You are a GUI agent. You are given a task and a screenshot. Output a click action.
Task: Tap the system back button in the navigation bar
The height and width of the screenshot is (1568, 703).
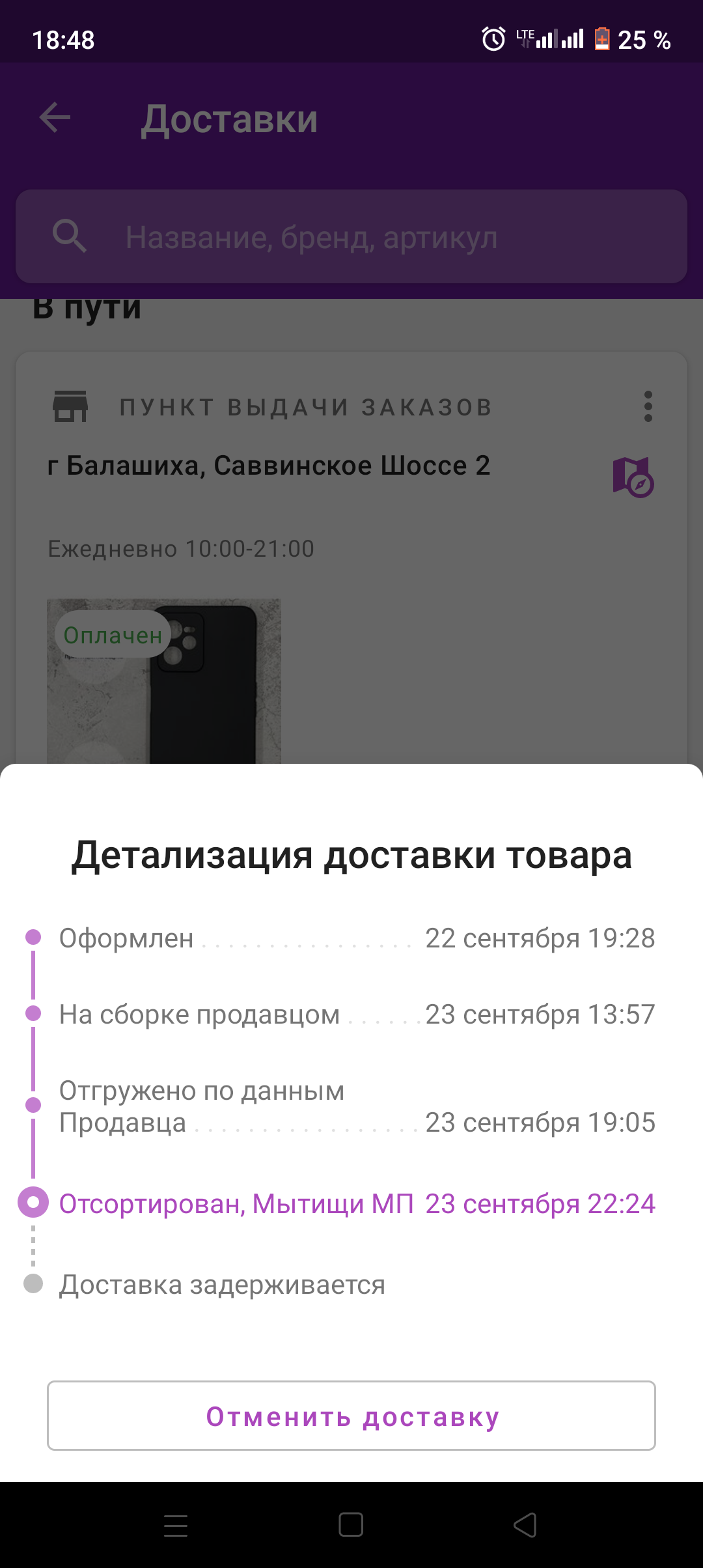[x=525, y=1525]
